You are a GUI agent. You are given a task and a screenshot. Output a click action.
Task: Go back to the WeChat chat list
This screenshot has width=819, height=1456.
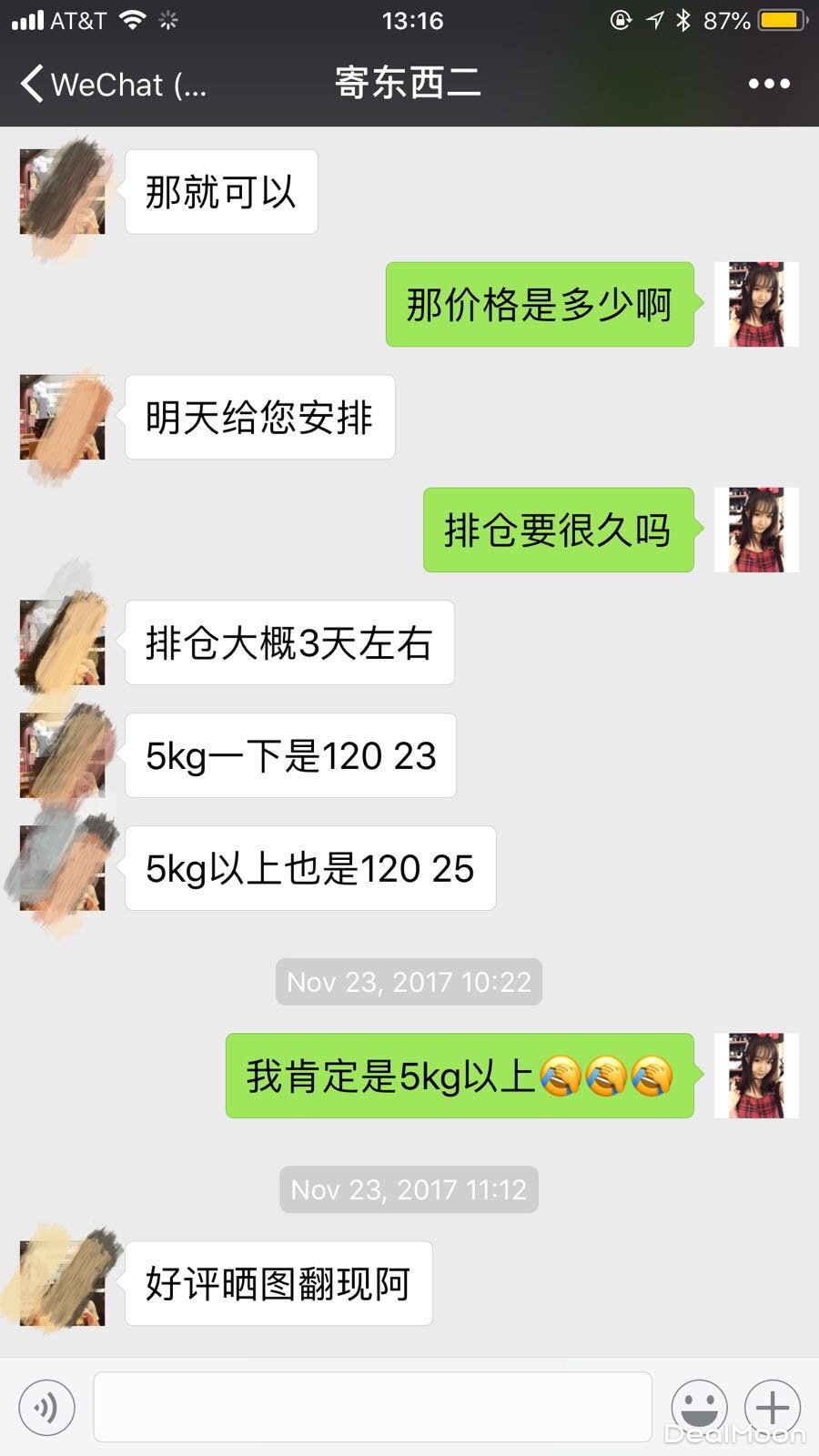point(109,85)
